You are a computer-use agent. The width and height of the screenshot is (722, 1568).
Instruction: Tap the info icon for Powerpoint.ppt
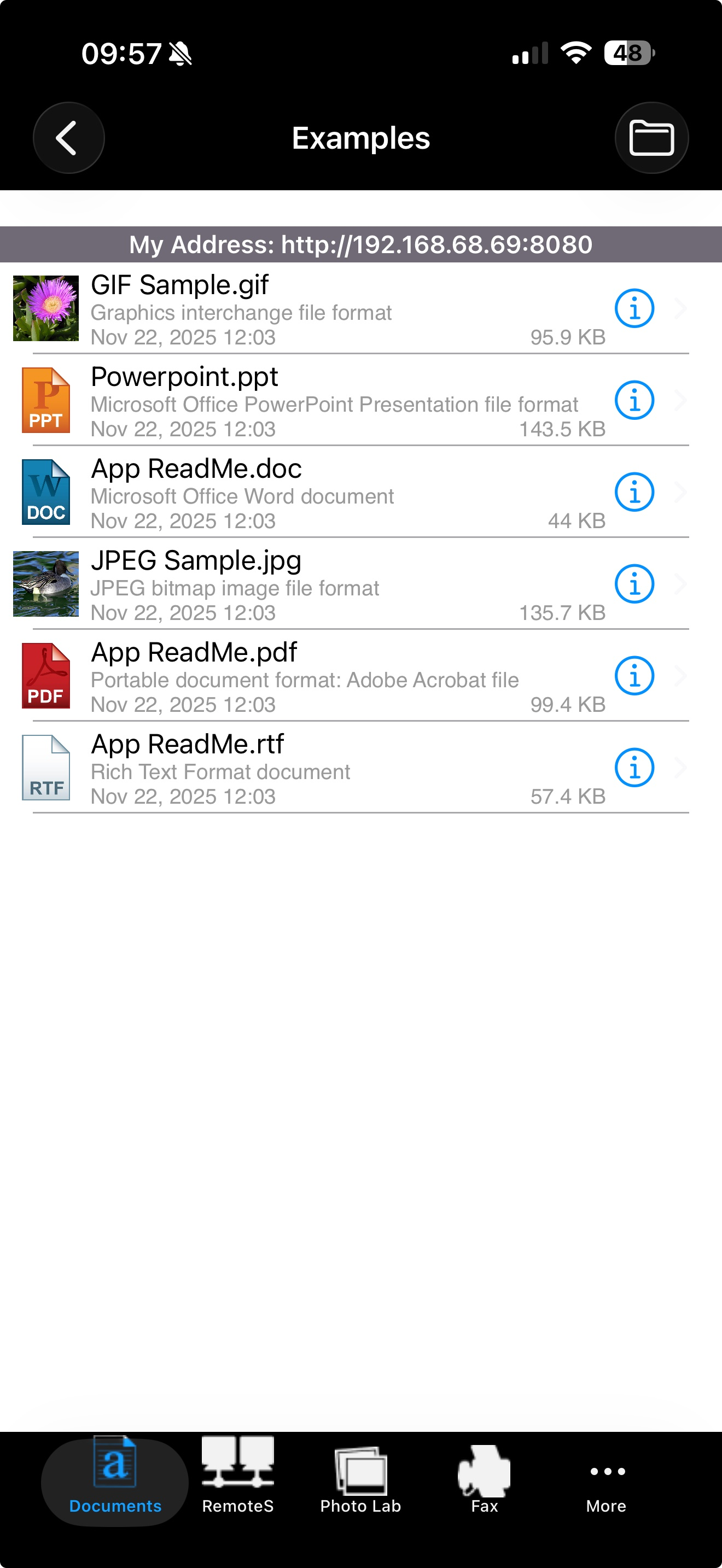(x=634, y=400)
